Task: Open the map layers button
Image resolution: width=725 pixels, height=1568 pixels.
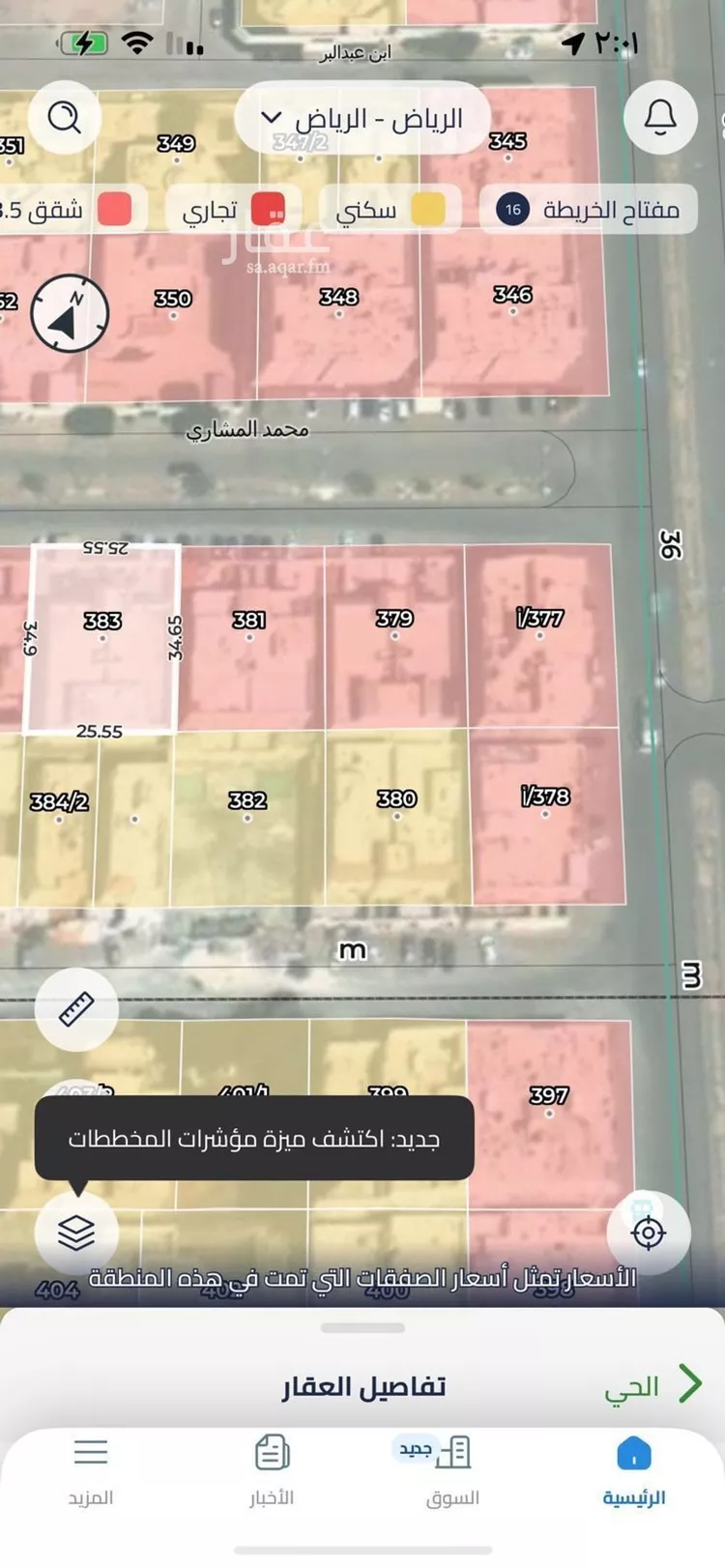Action: pyautogui.click(x=76, y=1233)
